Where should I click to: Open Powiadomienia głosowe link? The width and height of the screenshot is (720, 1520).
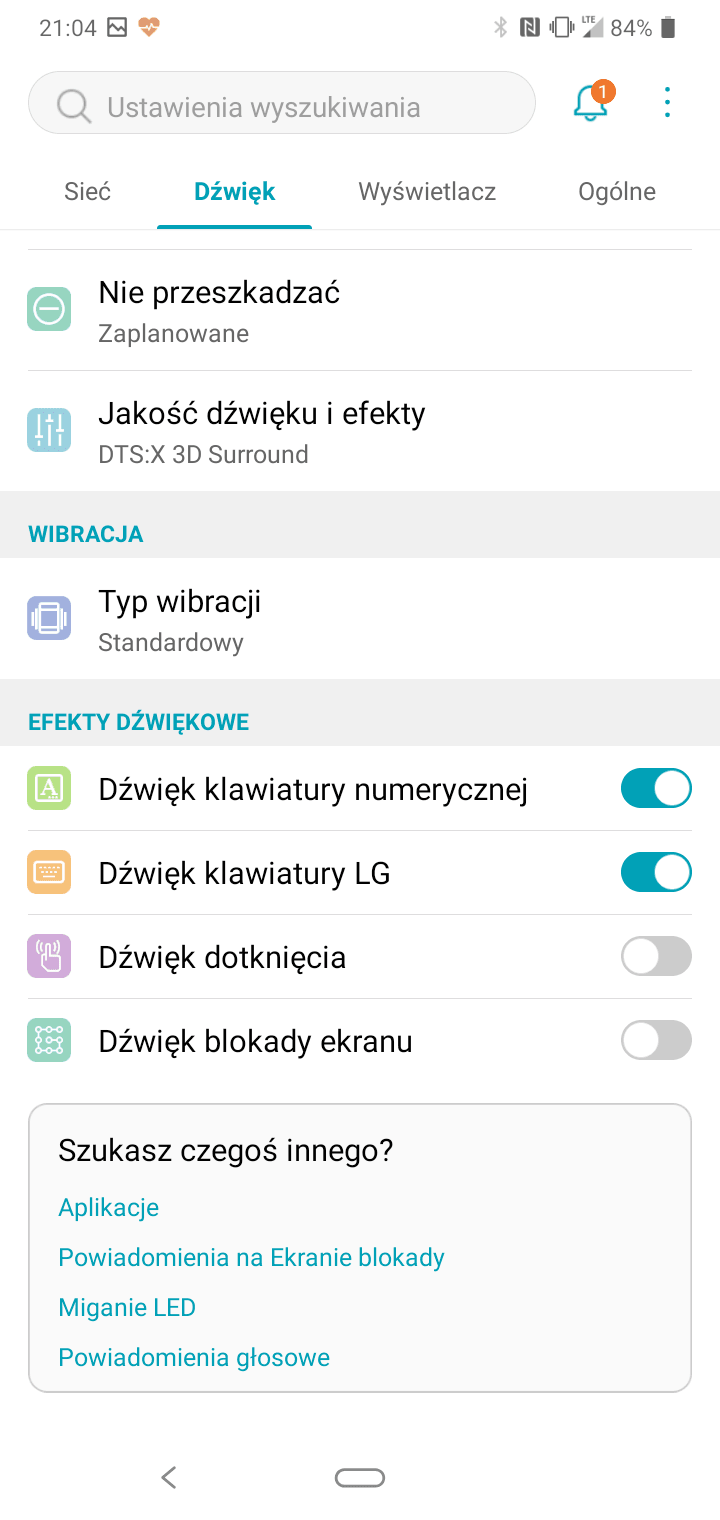coord(194,1357)
